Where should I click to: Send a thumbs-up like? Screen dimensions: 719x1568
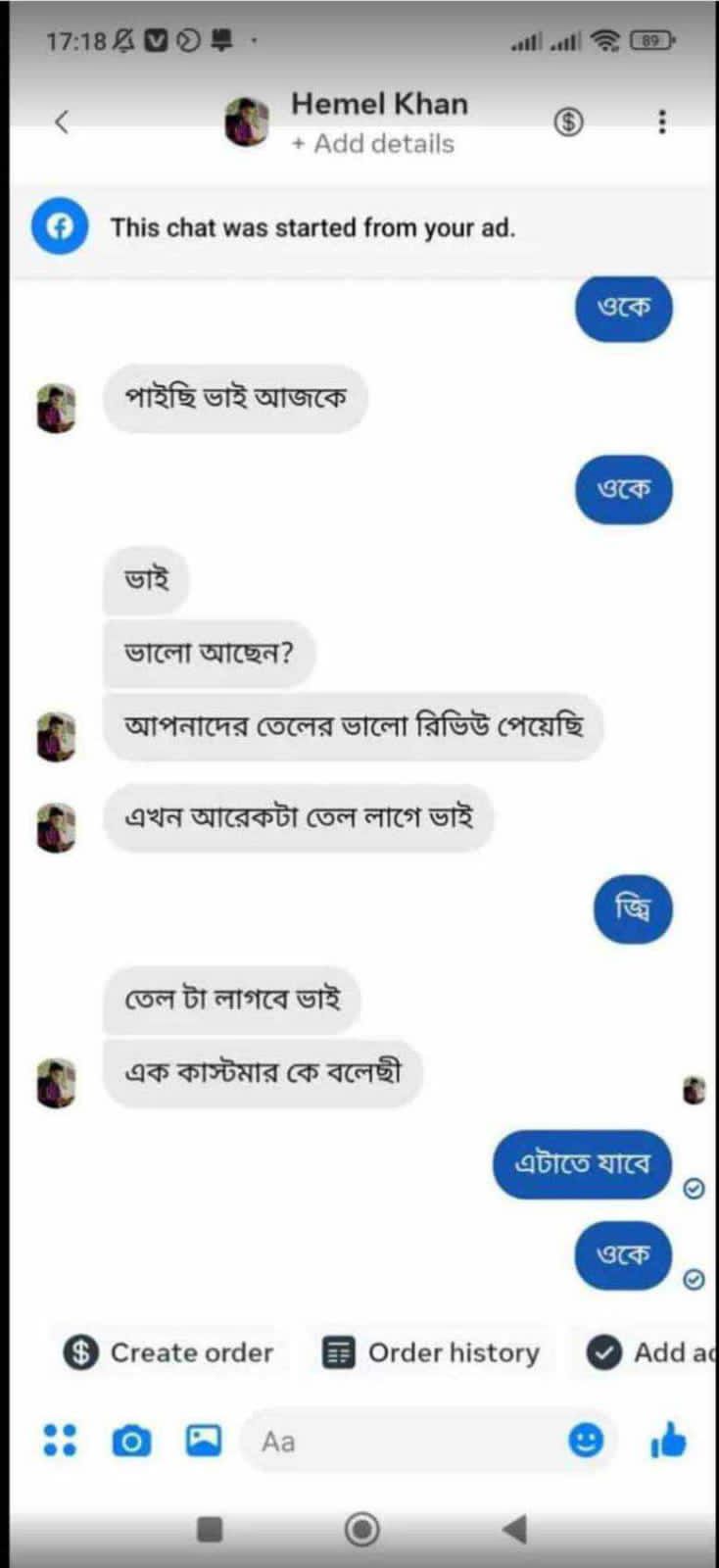click(x=668, y=1440)
